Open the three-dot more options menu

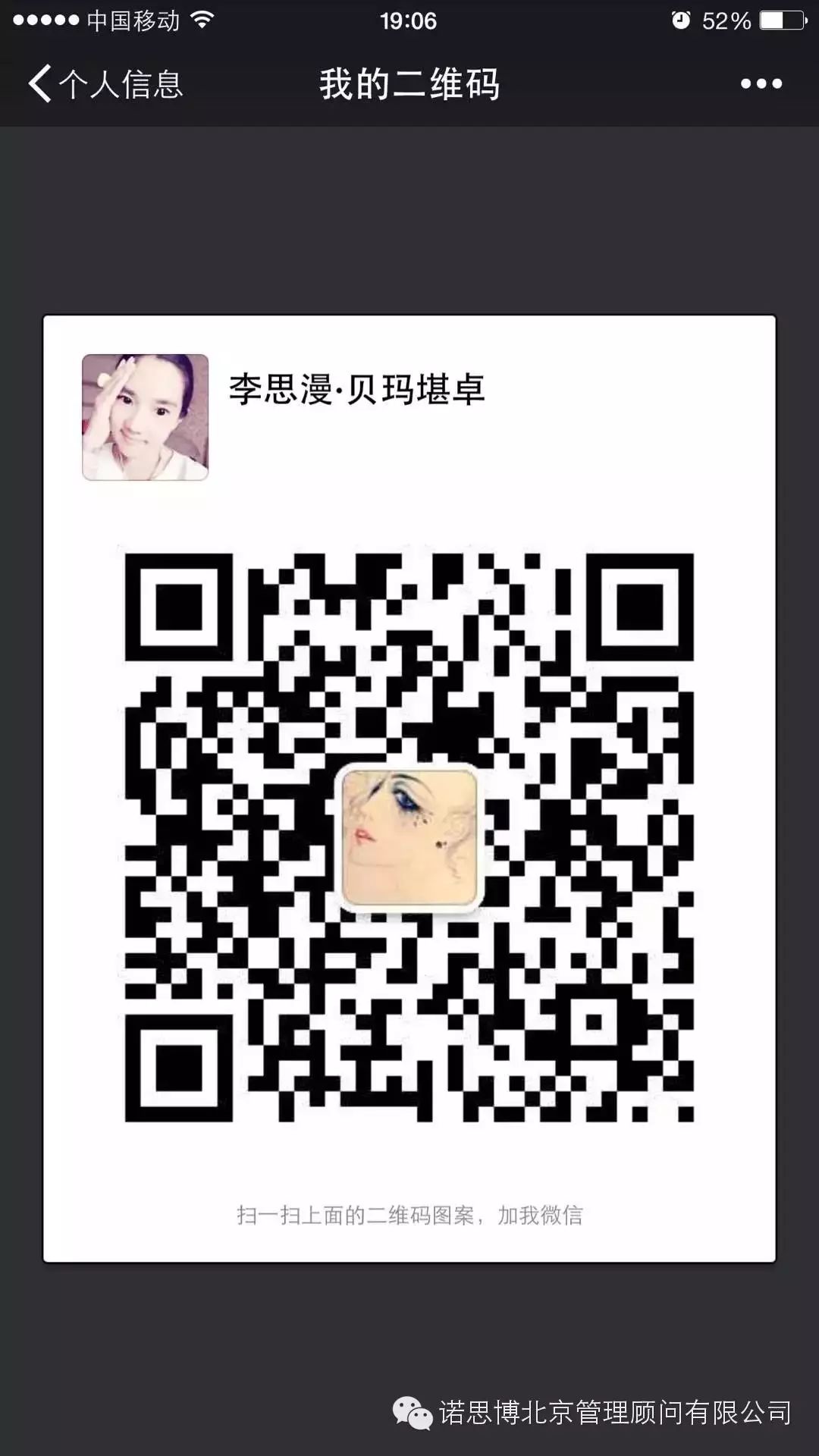pos(761,83)
